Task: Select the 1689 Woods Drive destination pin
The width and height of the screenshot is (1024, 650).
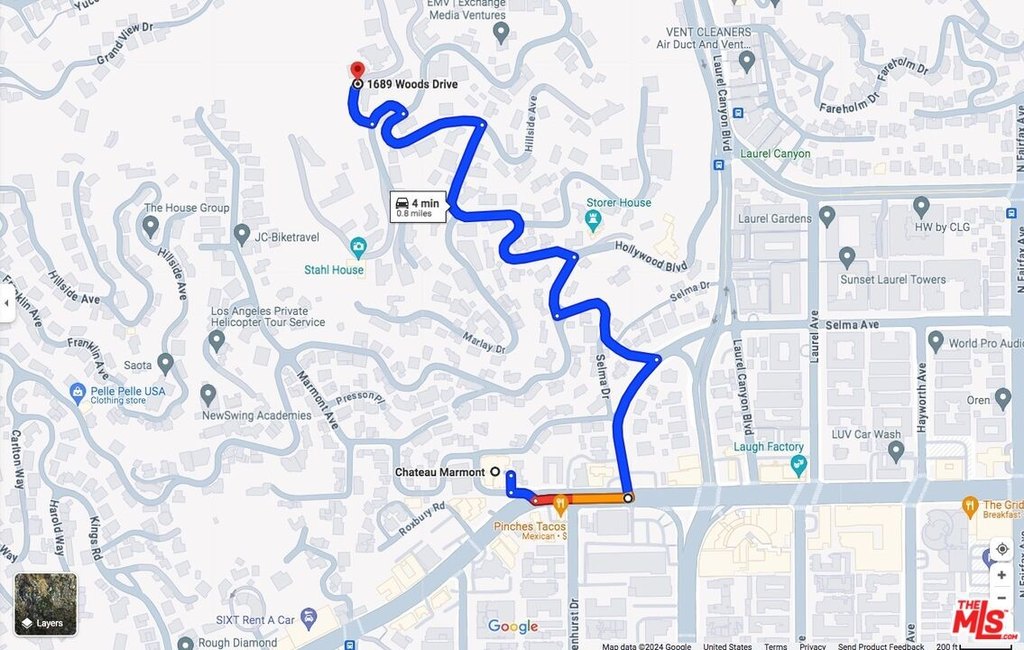Action: tap(357, 70)
